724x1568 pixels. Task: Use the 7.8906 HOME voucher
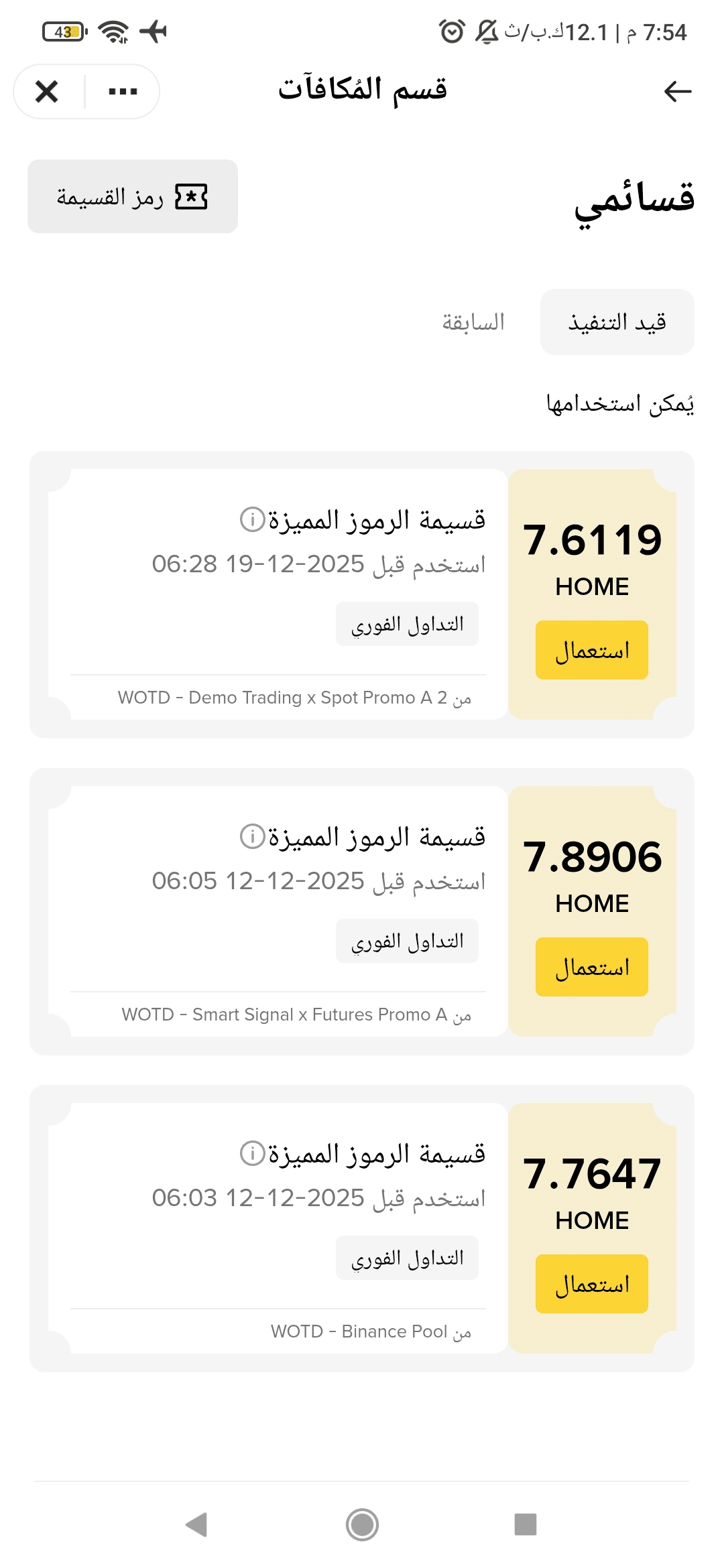point(591,967)
